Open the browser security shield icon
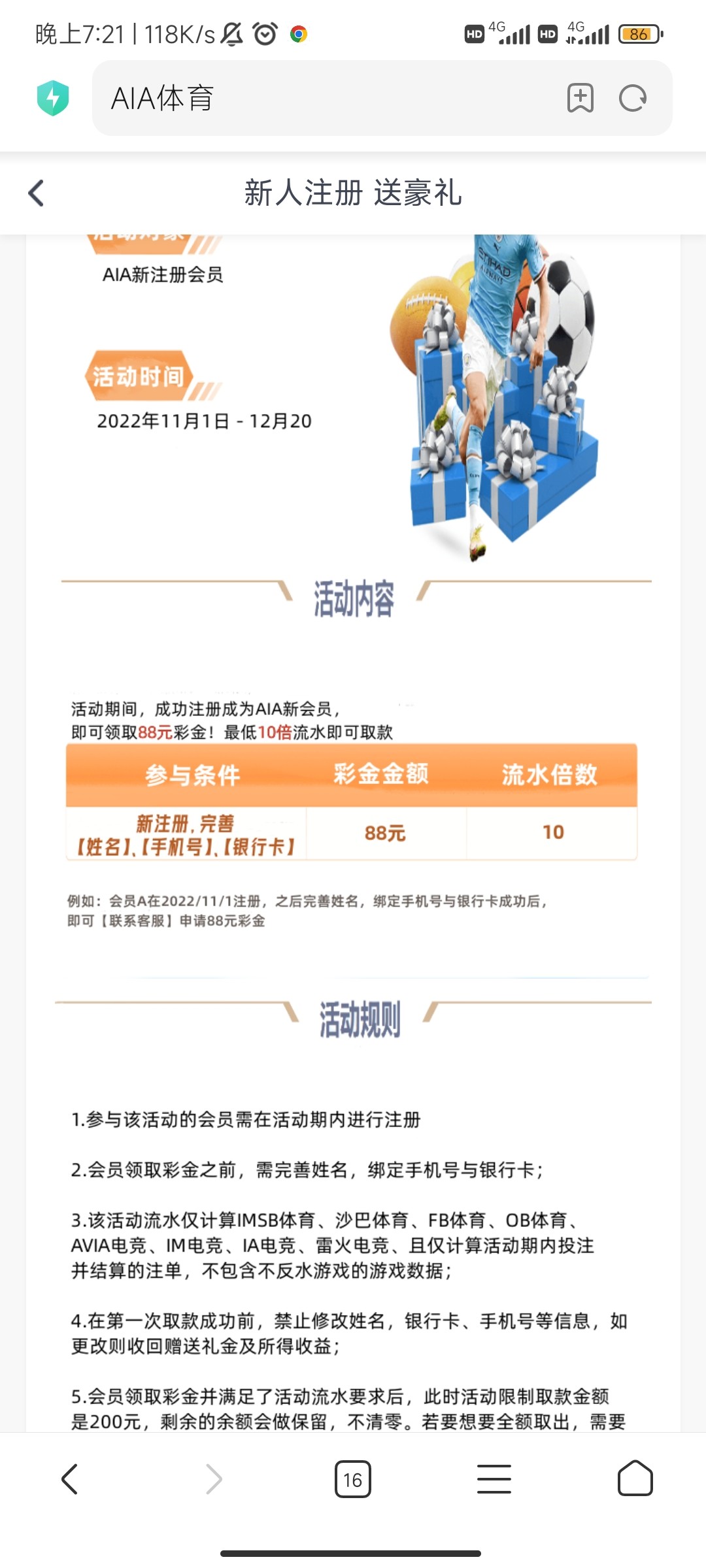This screenshot has height=1568, width=706. tap(53, 98)
